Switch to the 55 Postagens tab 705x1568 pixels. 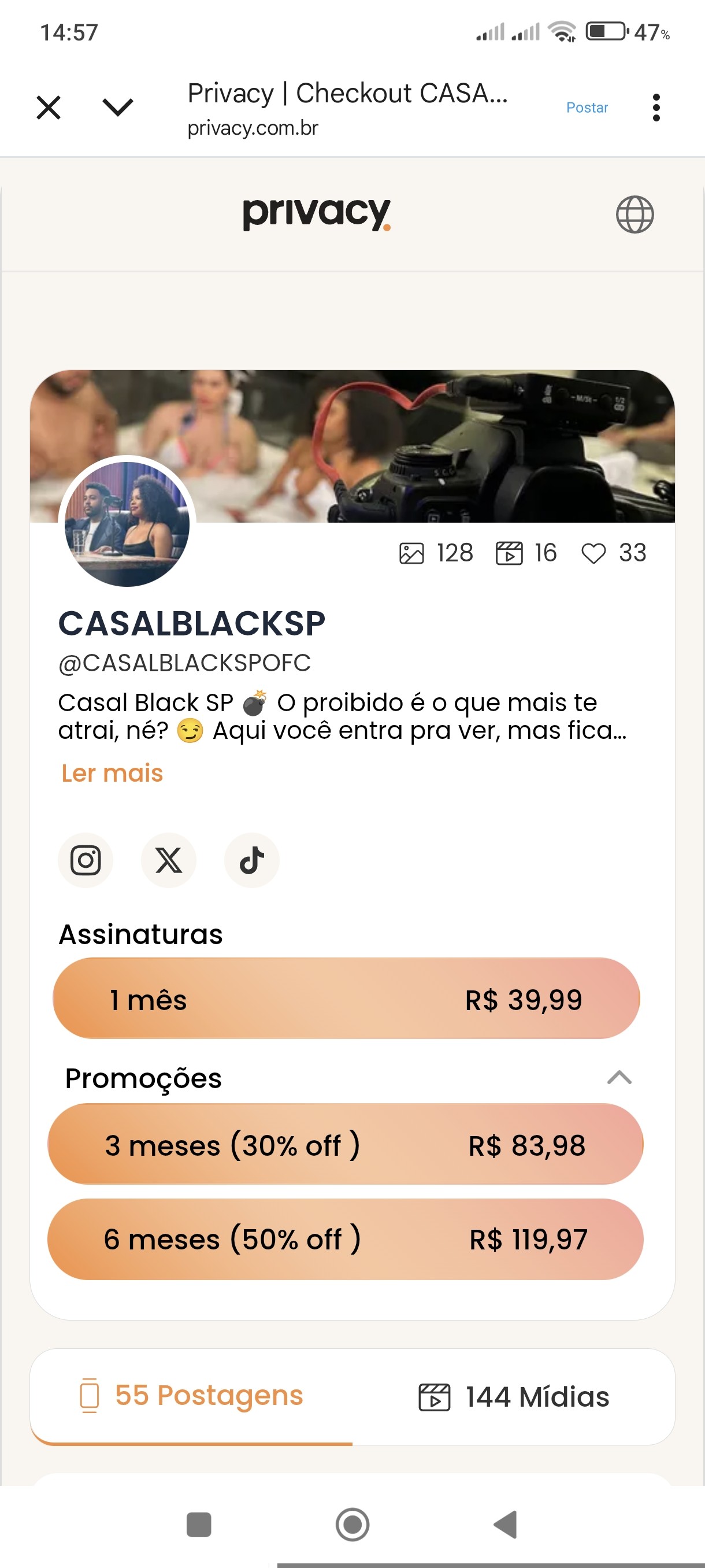click(192, 1396)
